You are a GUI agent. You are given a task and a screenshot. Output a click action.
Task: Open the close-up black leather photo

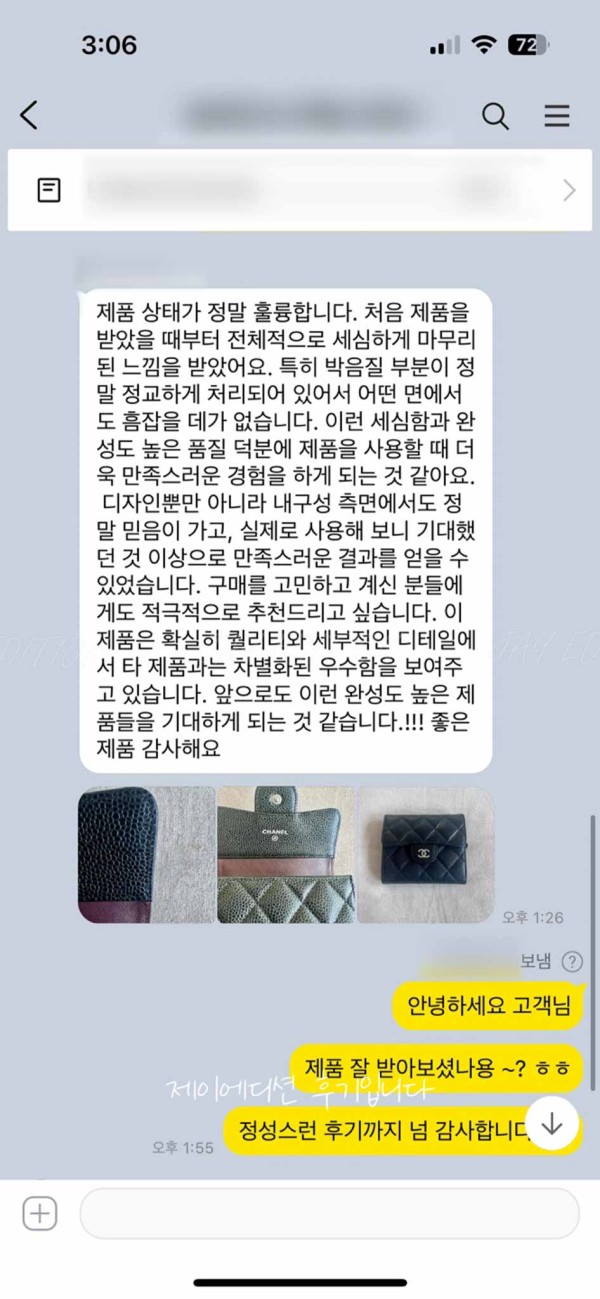(147, 855)
